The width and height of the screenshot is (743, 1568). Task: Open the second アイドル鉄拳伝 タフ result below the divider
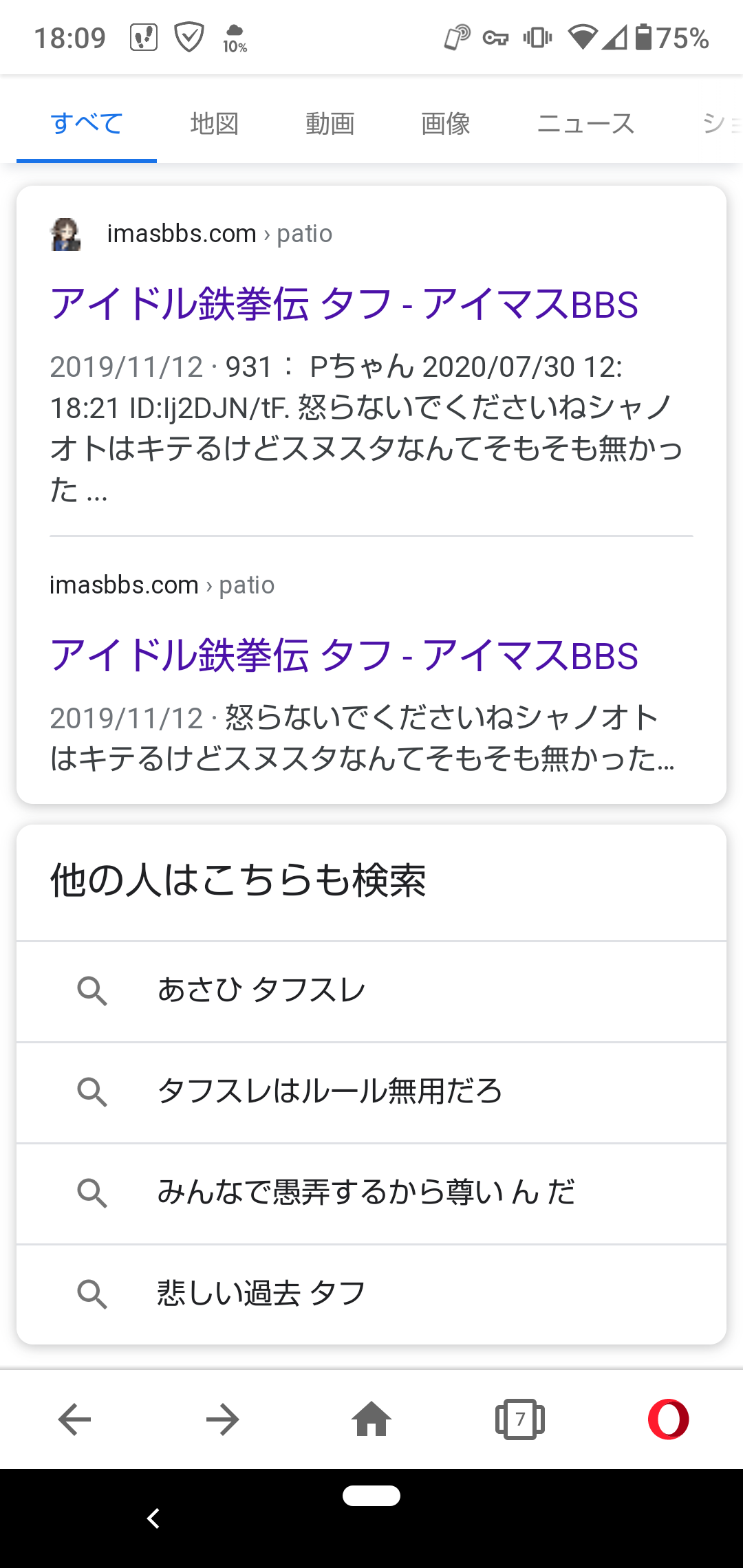(x=344, y=655)
